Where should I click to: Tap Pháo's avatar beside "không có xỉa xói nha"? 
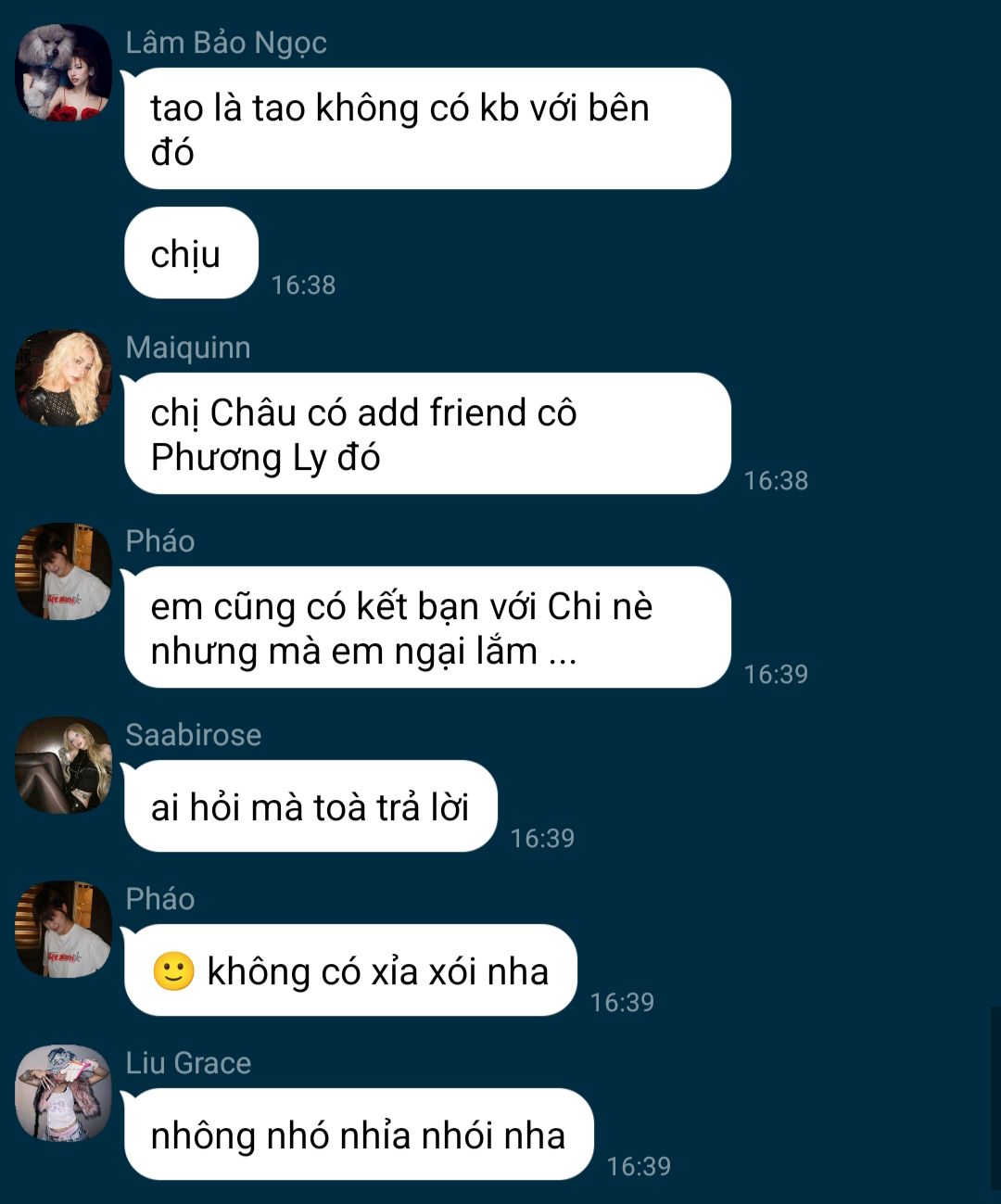click(x=63, y=929)
